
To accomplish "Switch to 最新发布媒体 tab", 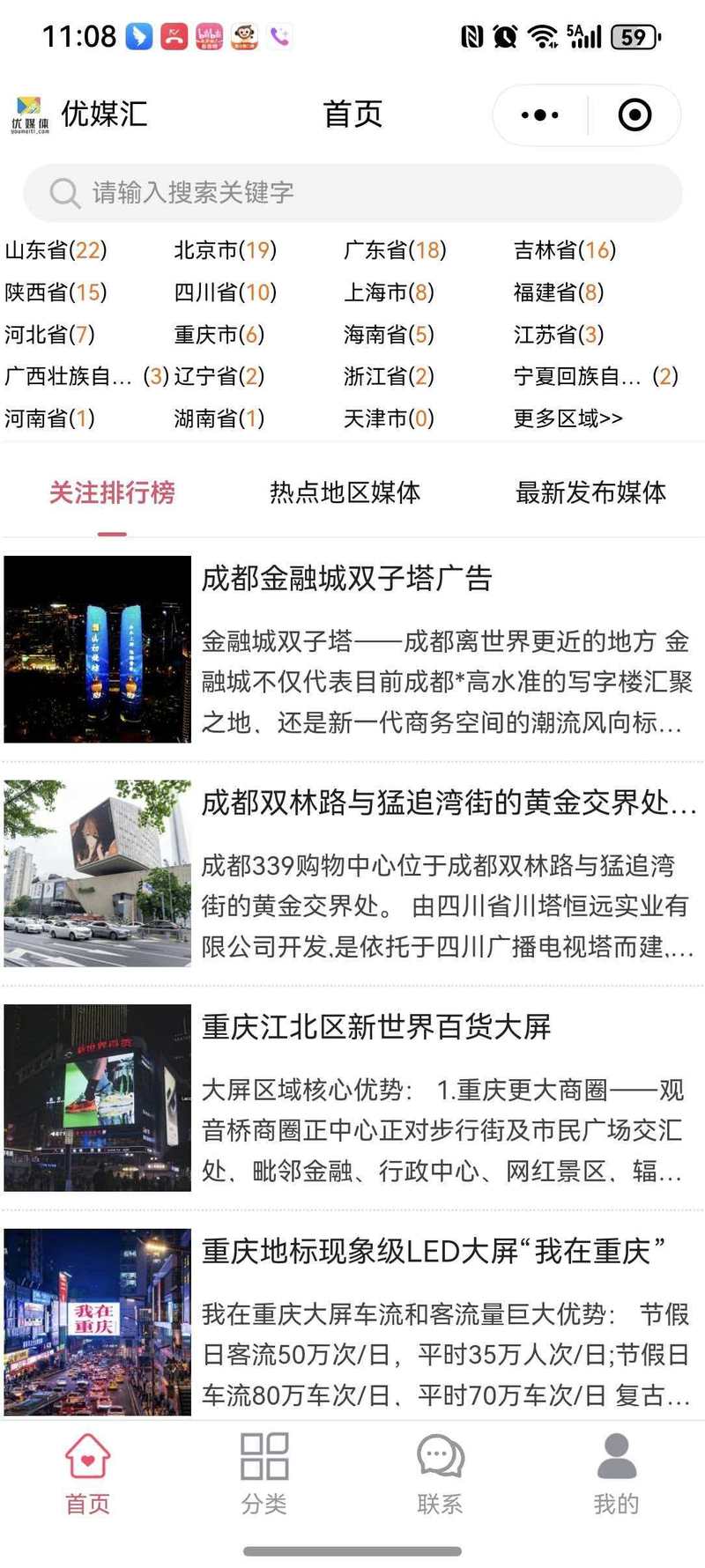I will pos(590,492).
